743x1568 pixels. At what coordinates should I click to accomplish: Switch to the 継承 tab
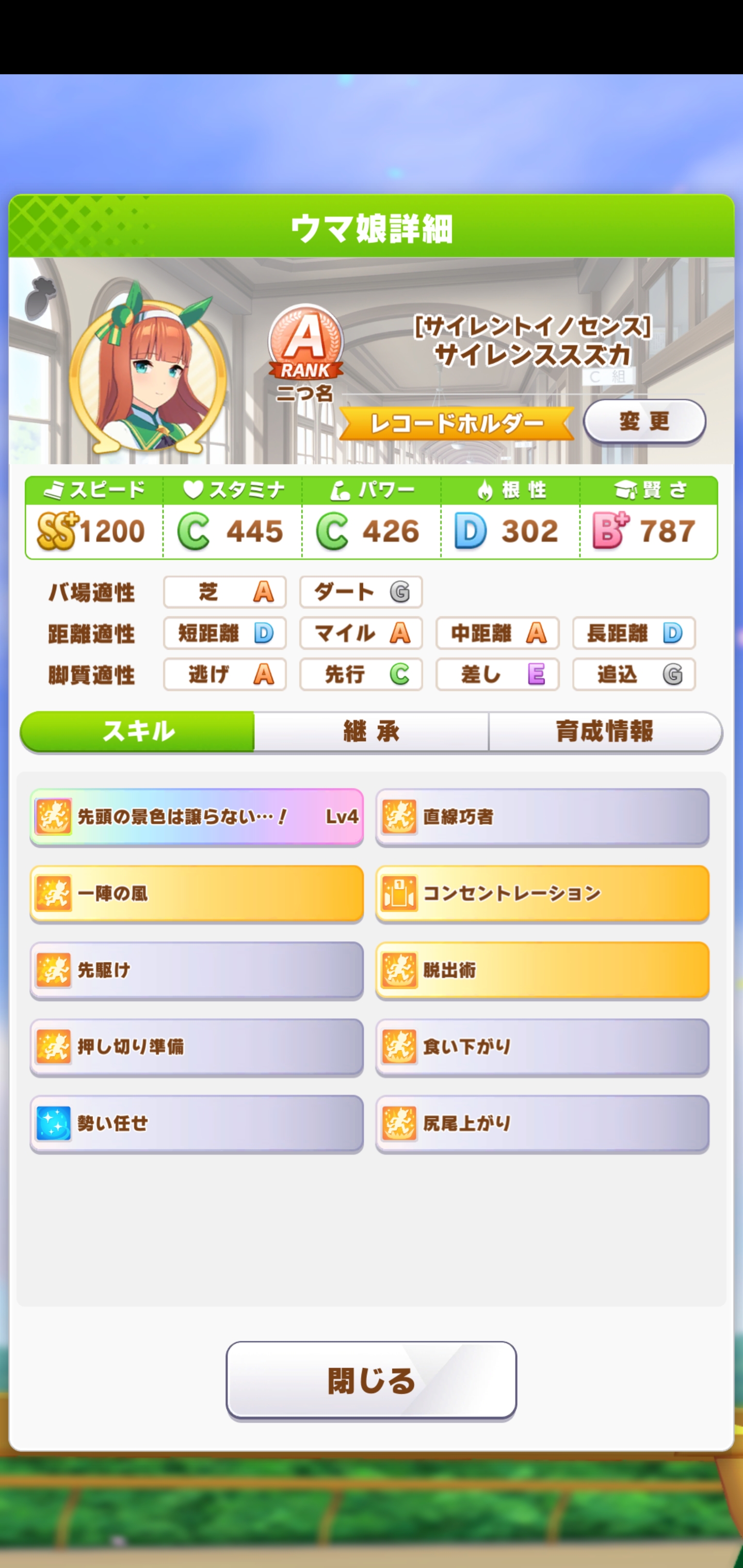click(371, 731)
